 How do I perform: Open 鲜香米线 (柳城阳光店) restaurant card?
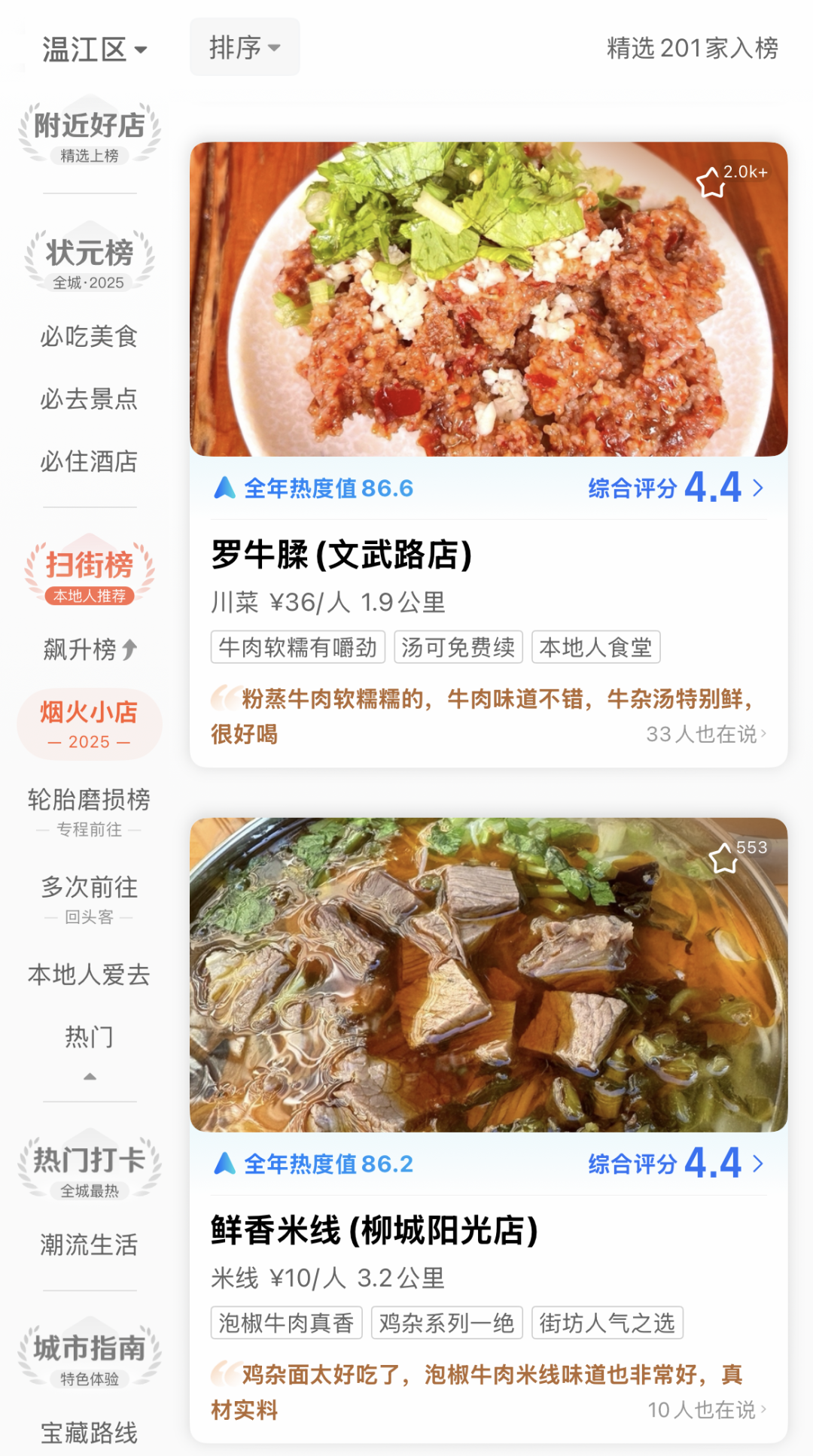tap(374, 1231)
